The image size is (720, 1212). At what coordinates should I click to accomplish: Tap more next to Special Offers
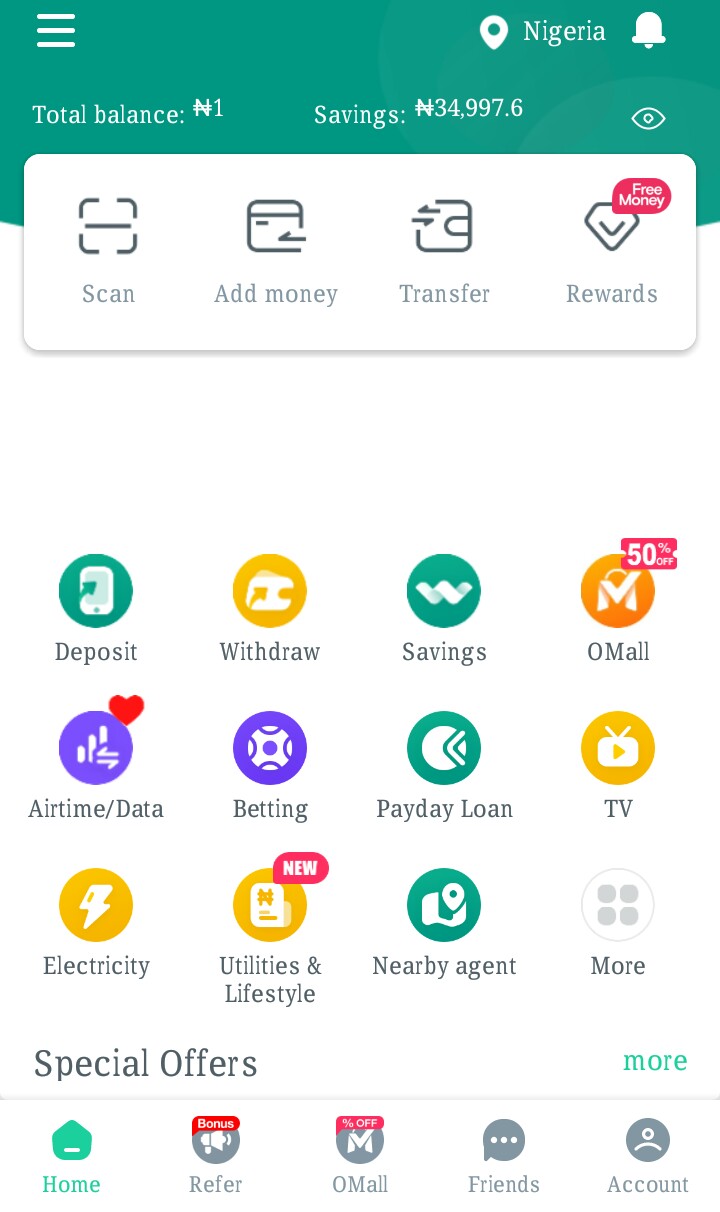pos(655,1061)
